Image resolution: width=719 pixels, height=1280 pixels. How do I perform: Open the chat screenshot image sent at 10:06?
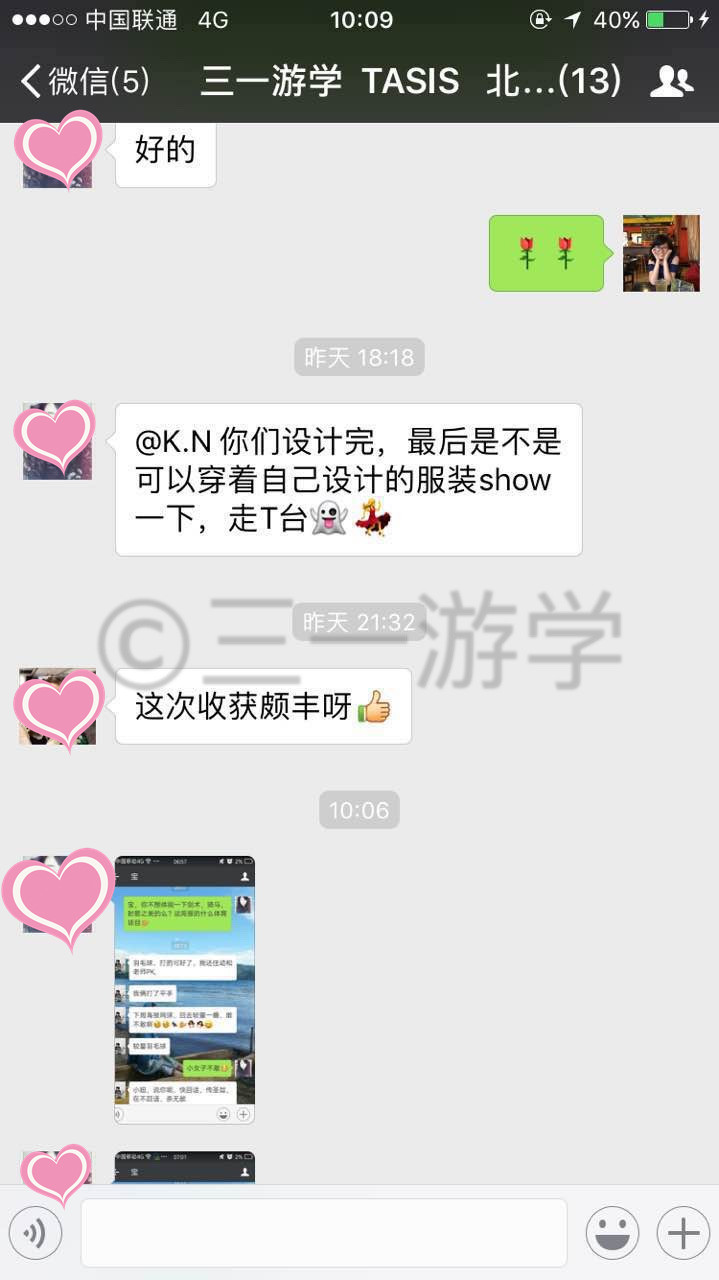pos(184,990)
